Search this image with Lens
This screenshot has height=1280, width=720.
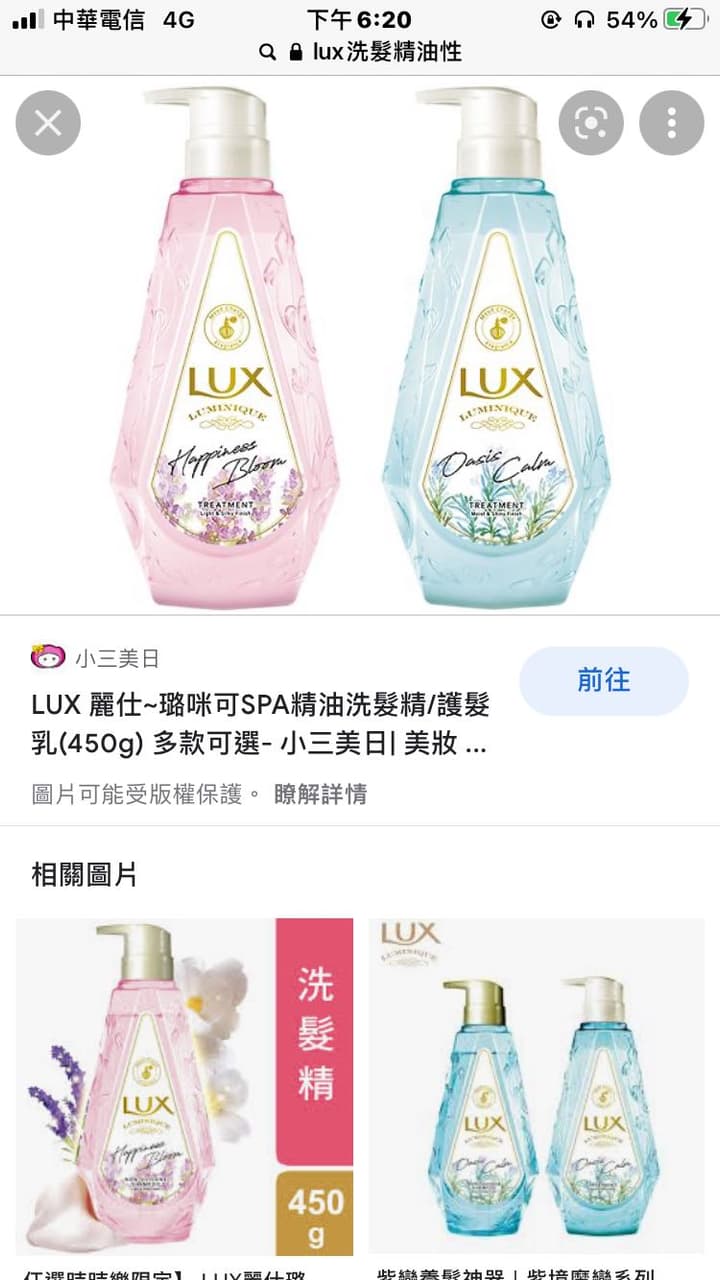pyautogui.click(x=591, y=123)
